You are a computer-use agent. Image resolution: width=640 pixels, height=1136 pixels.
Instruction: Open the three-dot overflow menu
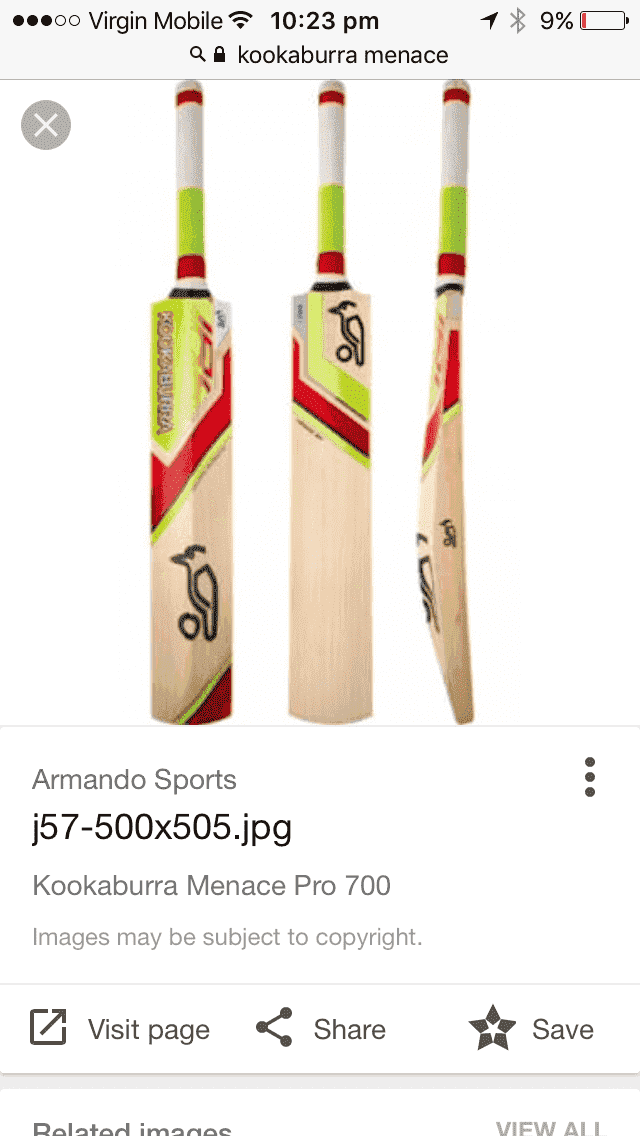[590, 777]
